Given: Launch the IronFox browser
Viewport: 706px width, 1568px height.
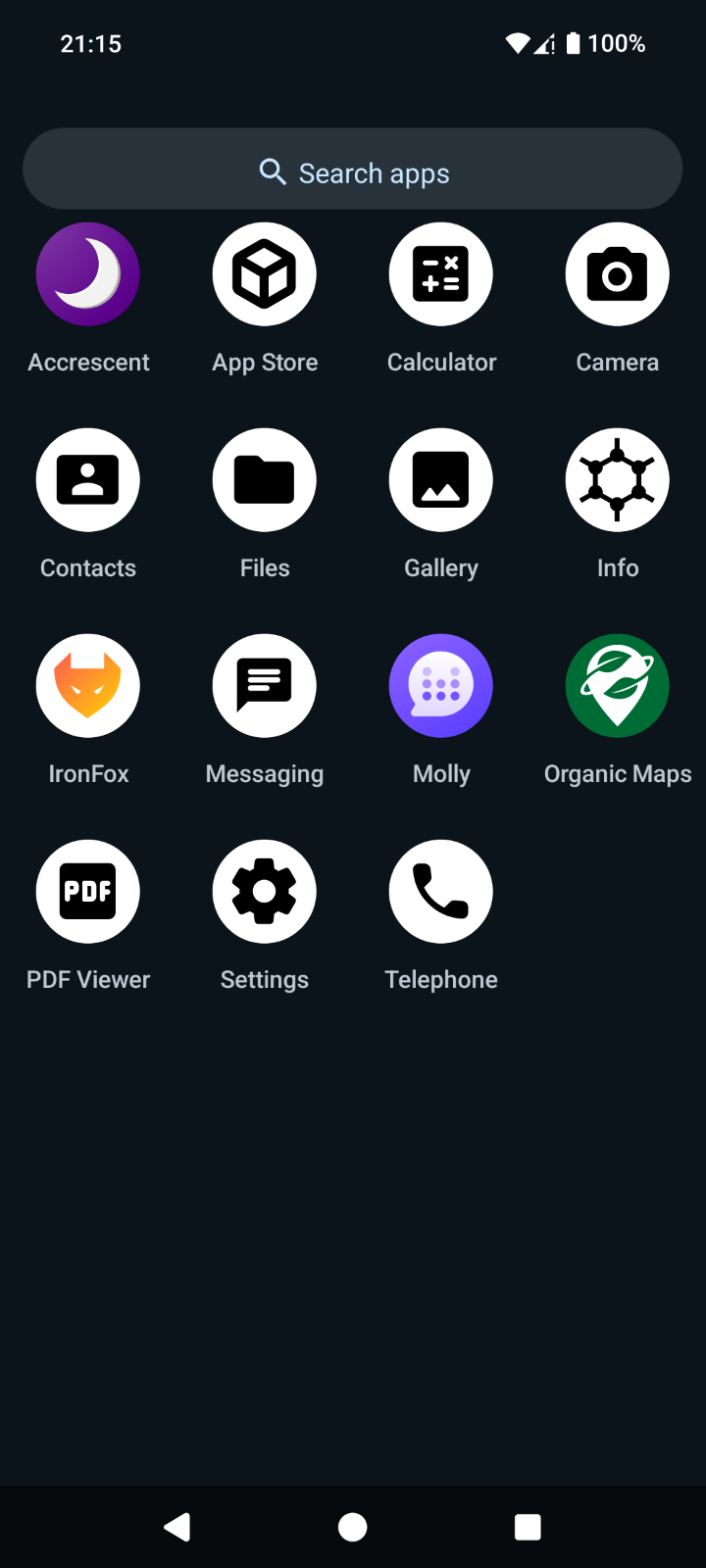Looking at the screenshot, I should pyautogui.click(x=88, y=686).
